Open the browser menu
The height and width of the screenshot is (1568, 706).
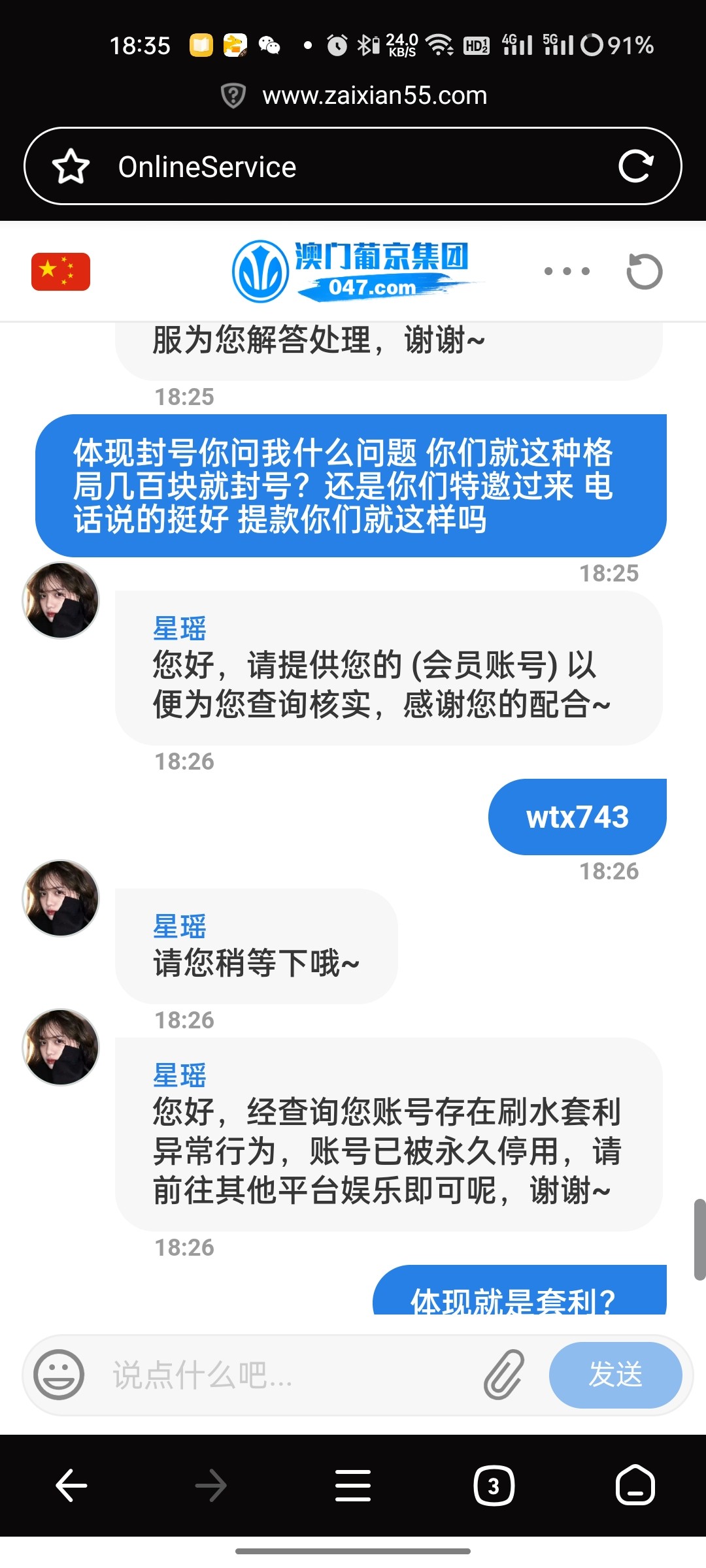point(353,1486)
